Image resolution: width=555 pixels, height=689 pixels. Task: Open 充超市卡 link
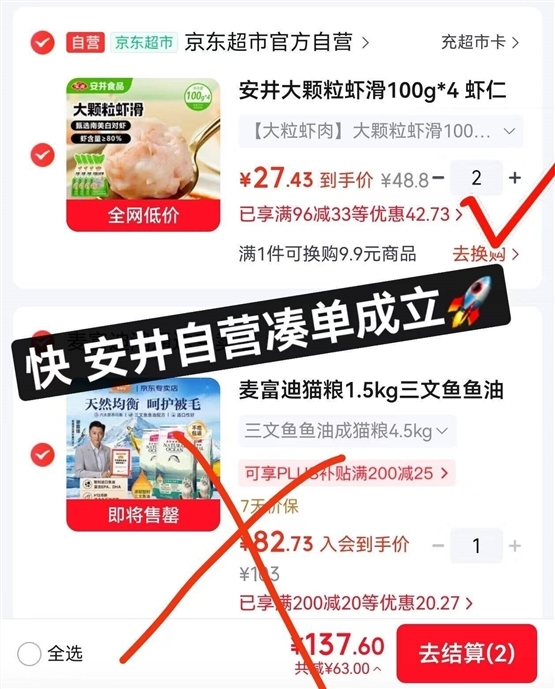[x=480, y=42]
